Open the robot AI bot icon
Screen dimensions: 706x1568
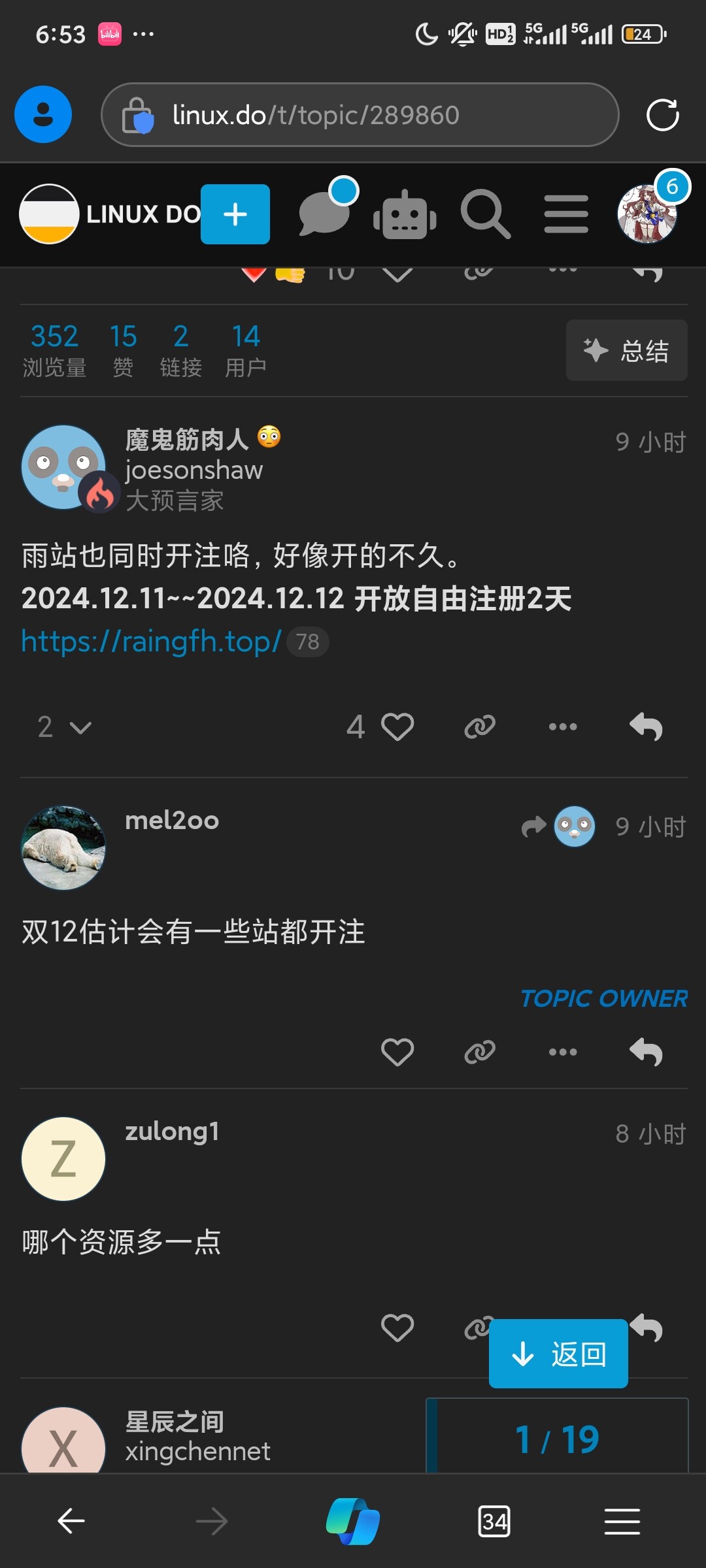[405, 214]
